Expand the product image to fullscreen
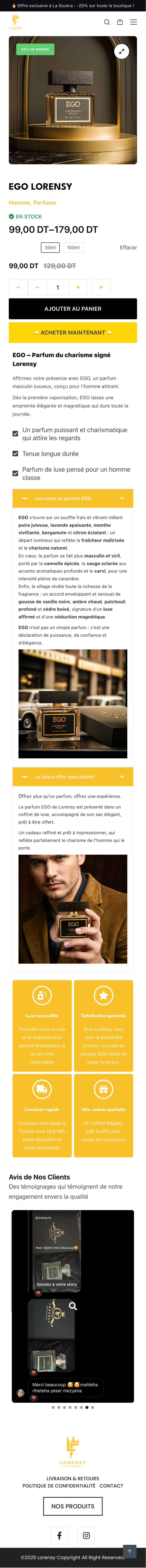This screenshot has width=146, height=1568. pyautogui.click(x=122, y=51)
